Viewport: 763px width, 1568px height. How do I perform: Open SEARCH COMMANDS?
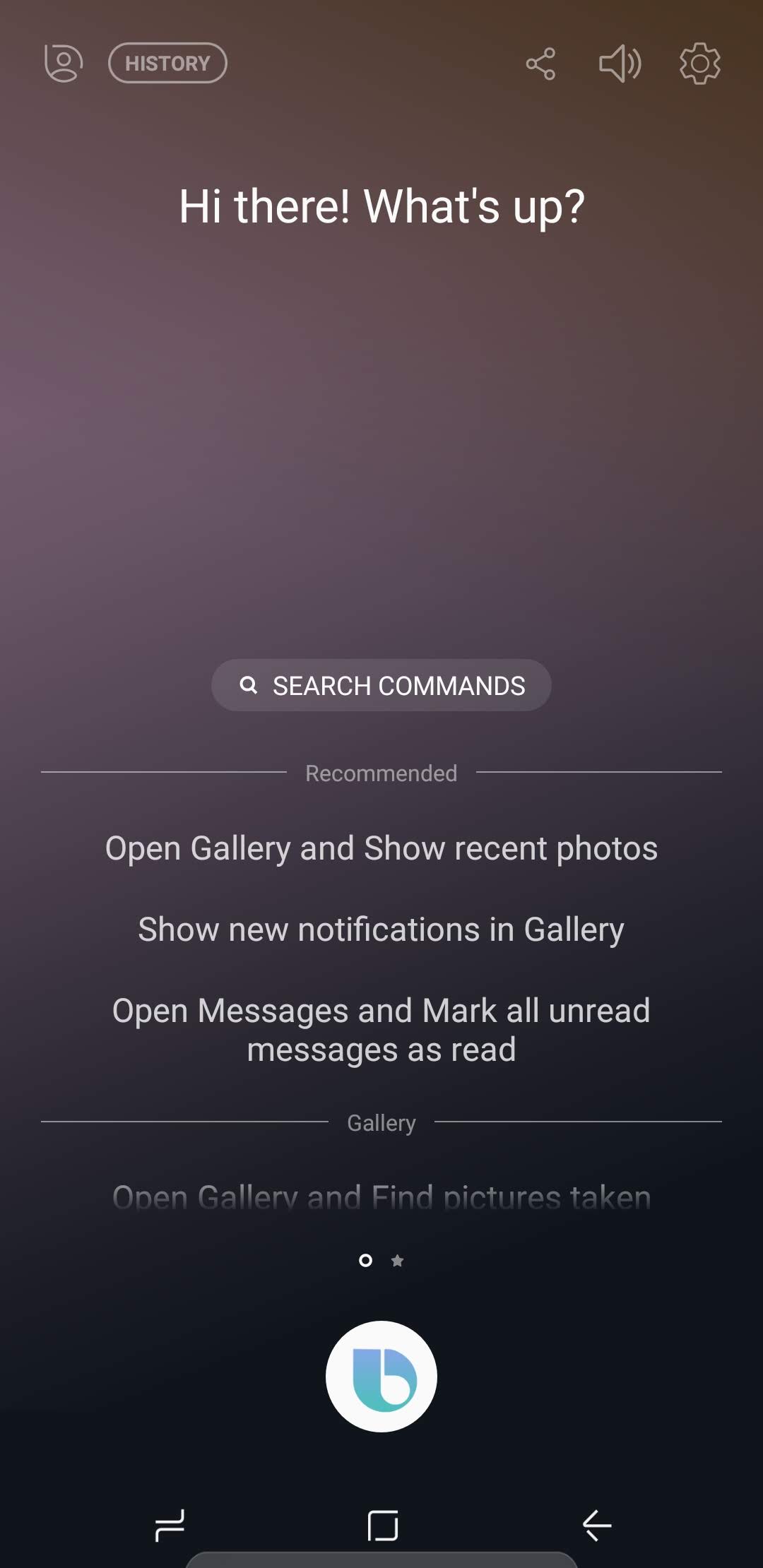tap(381, 685)
